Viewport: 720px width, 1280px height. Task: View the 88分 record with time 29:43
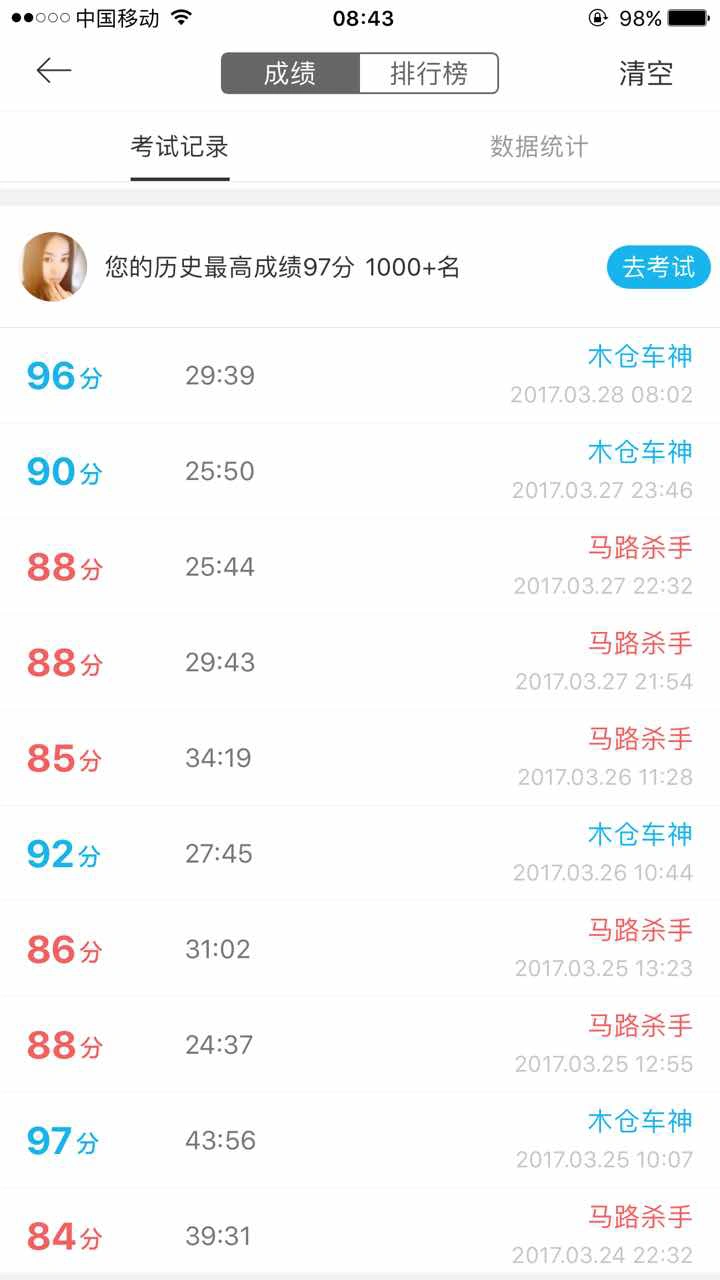tap(360, 662)
